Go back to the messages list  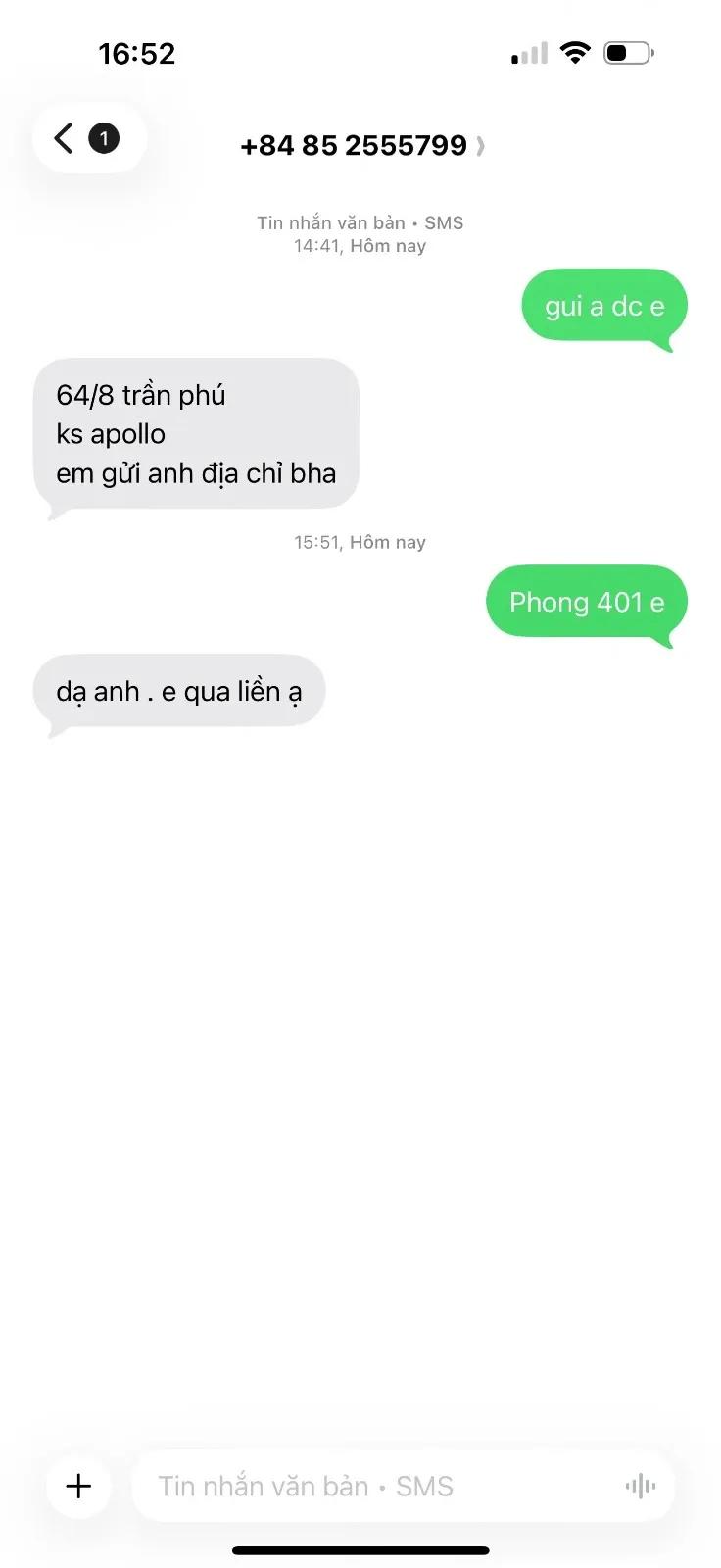tap(89, 138)
